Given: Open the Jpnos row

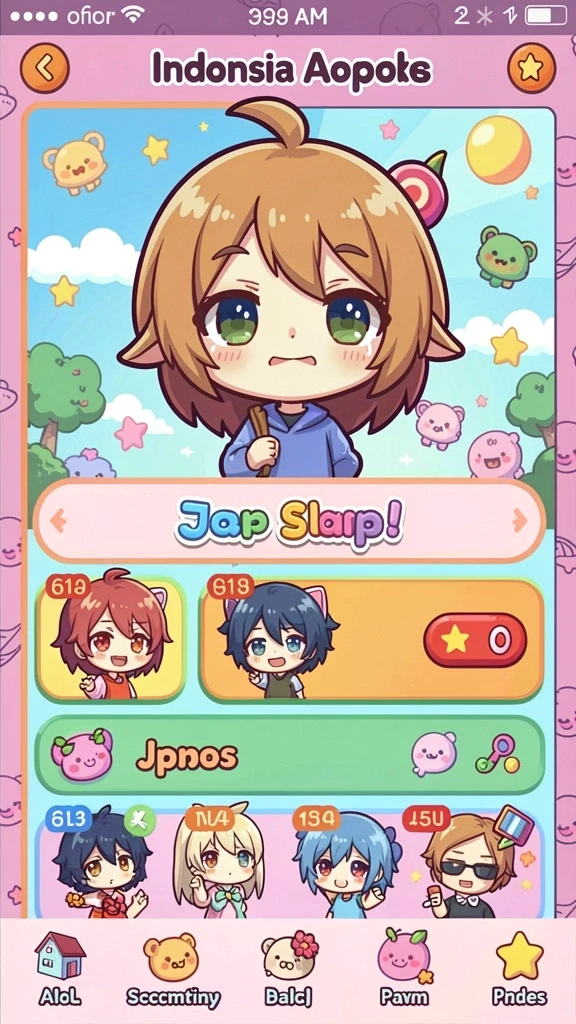Looking at the screenshot, I should (x=290, y=756).
